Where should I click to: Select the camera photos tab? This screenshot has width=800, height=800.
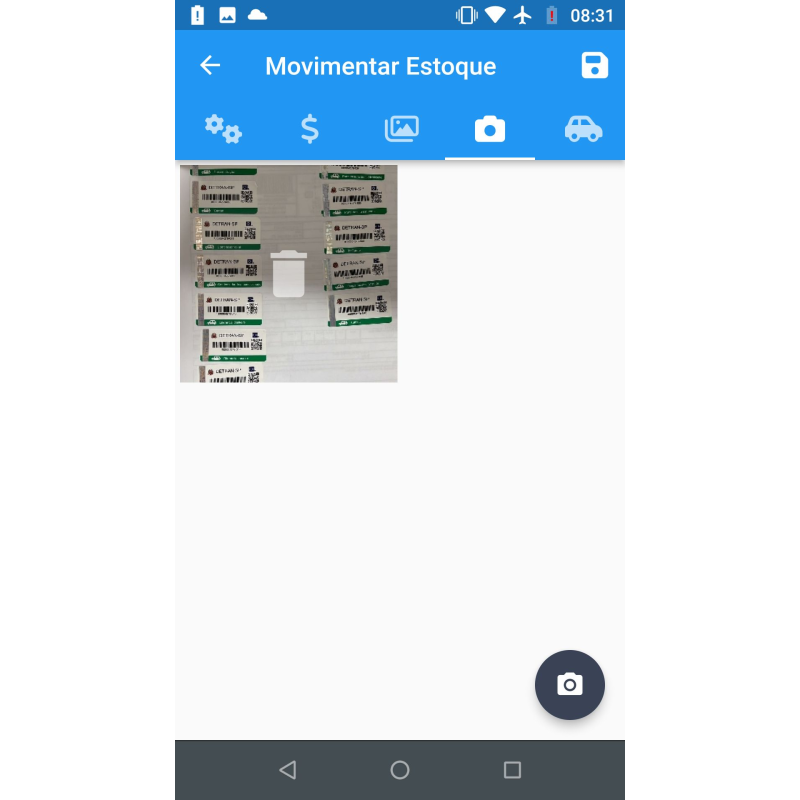coord(490,129)
